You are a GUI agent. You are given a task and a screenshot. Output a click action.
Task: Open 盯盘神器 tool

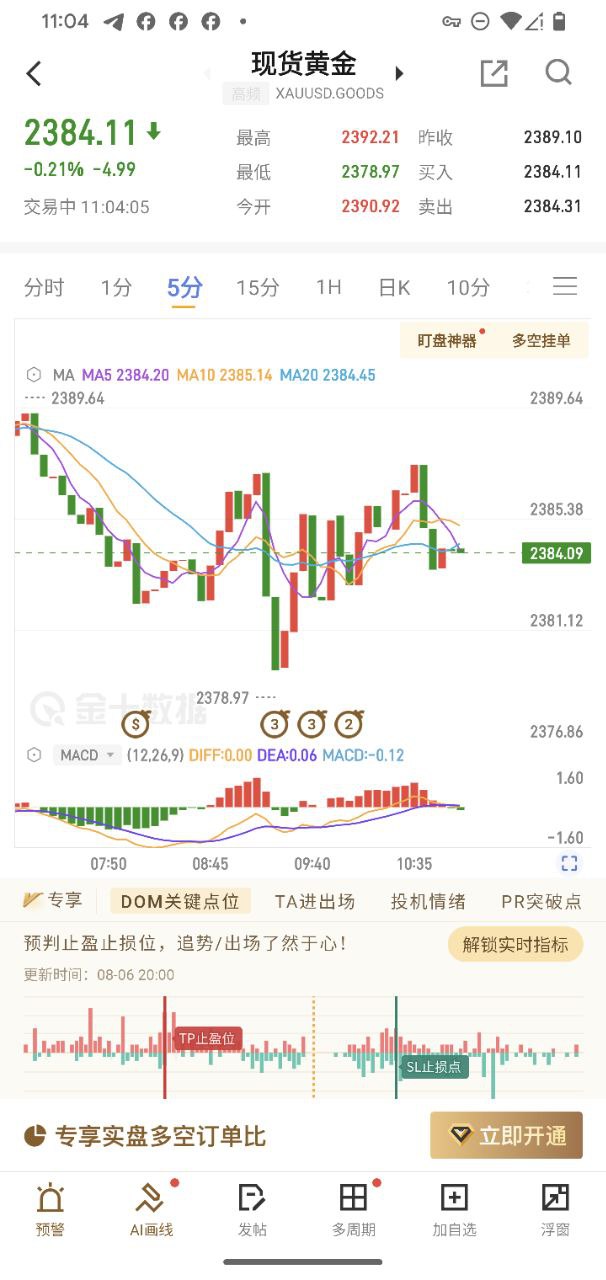pos(447,341)
